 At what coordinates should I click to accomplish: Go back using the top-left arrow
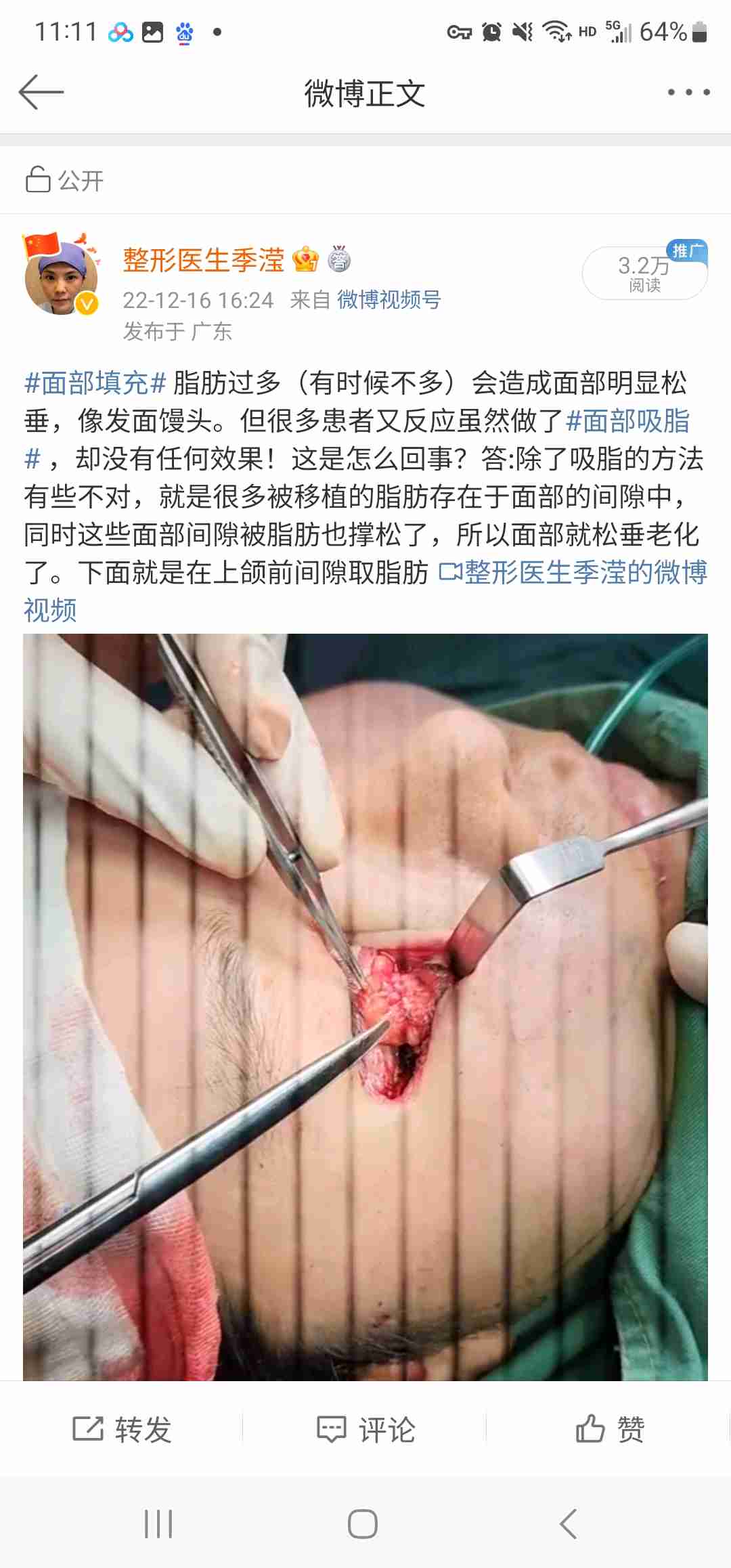pyautogui.click(x=41, y=92)
